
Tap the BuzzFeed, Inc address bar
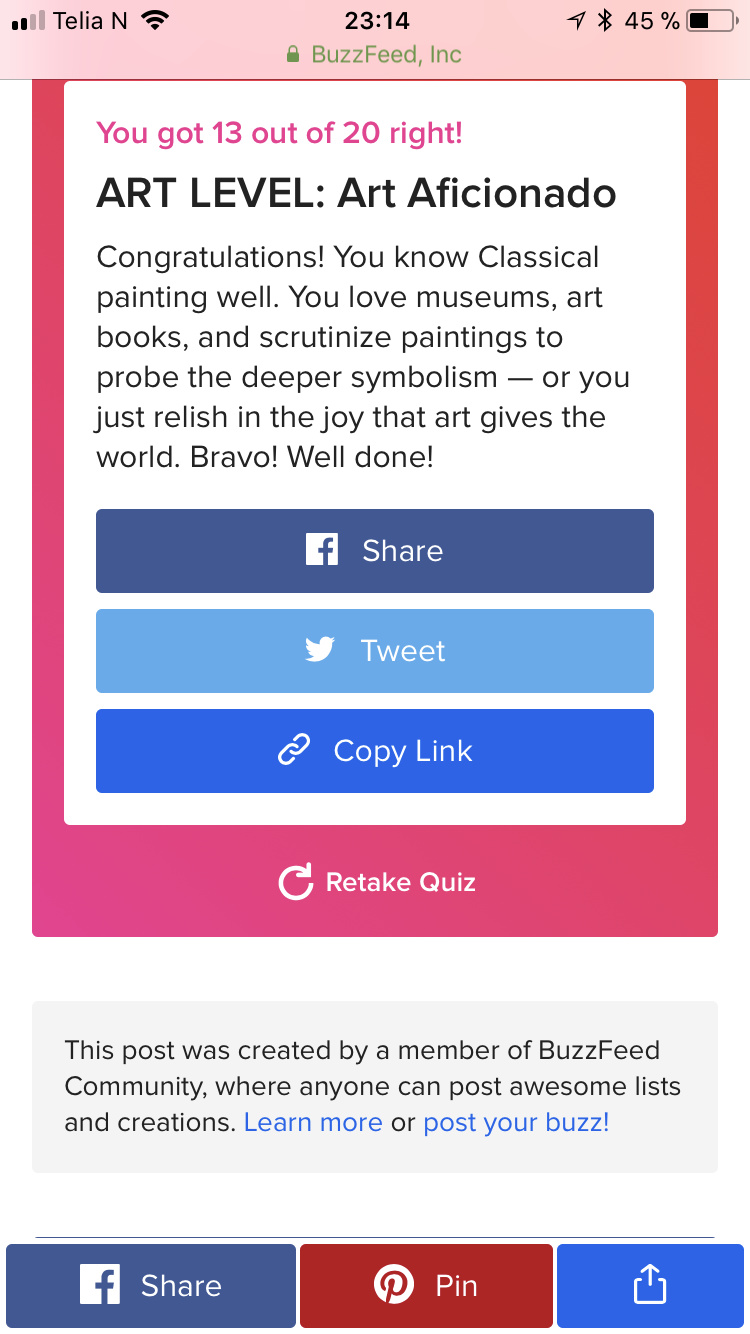[x=375, y=54]
